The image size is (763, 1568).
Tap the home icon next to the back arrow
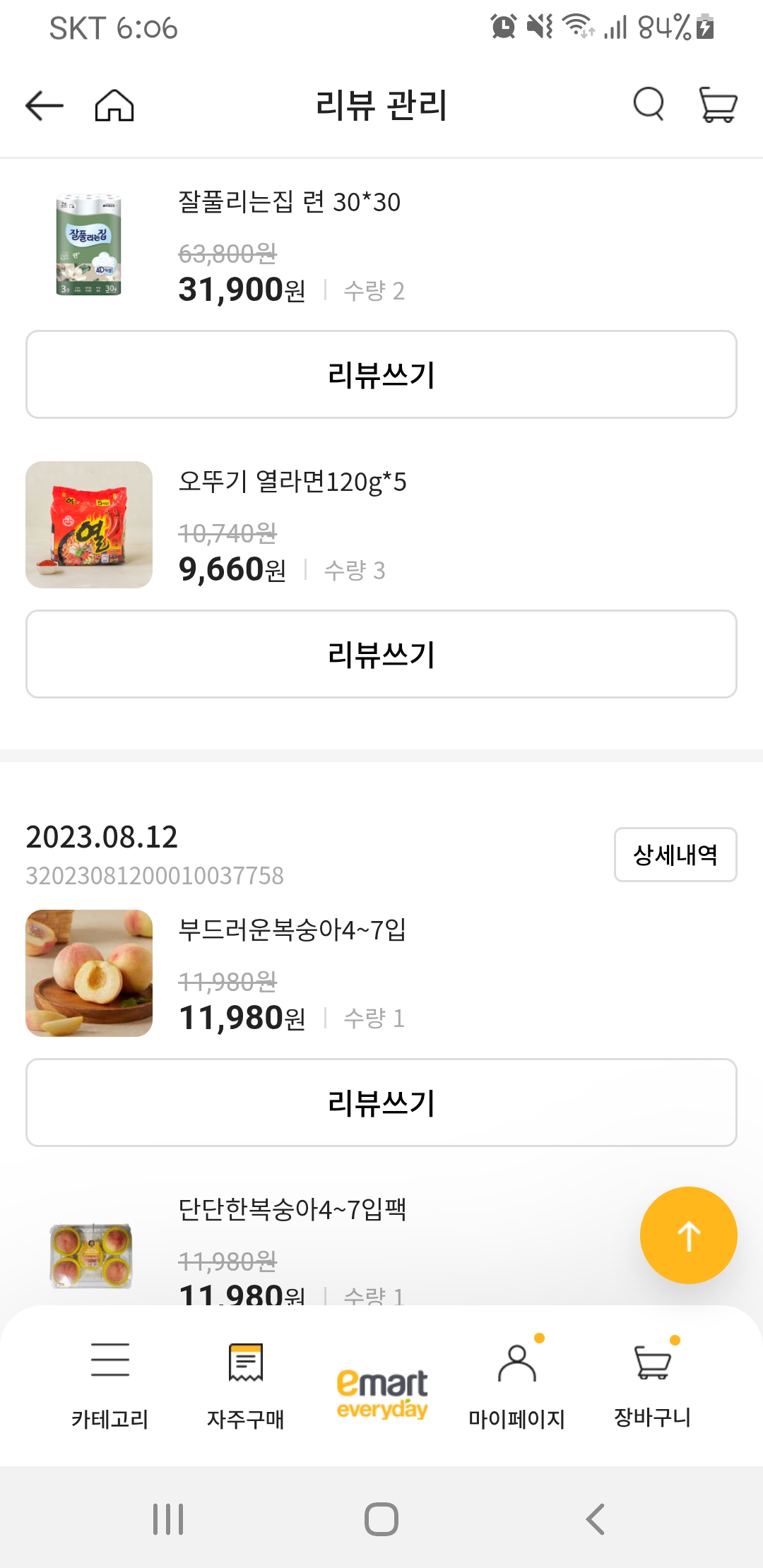pyautogui.click(x=115, y=104)
